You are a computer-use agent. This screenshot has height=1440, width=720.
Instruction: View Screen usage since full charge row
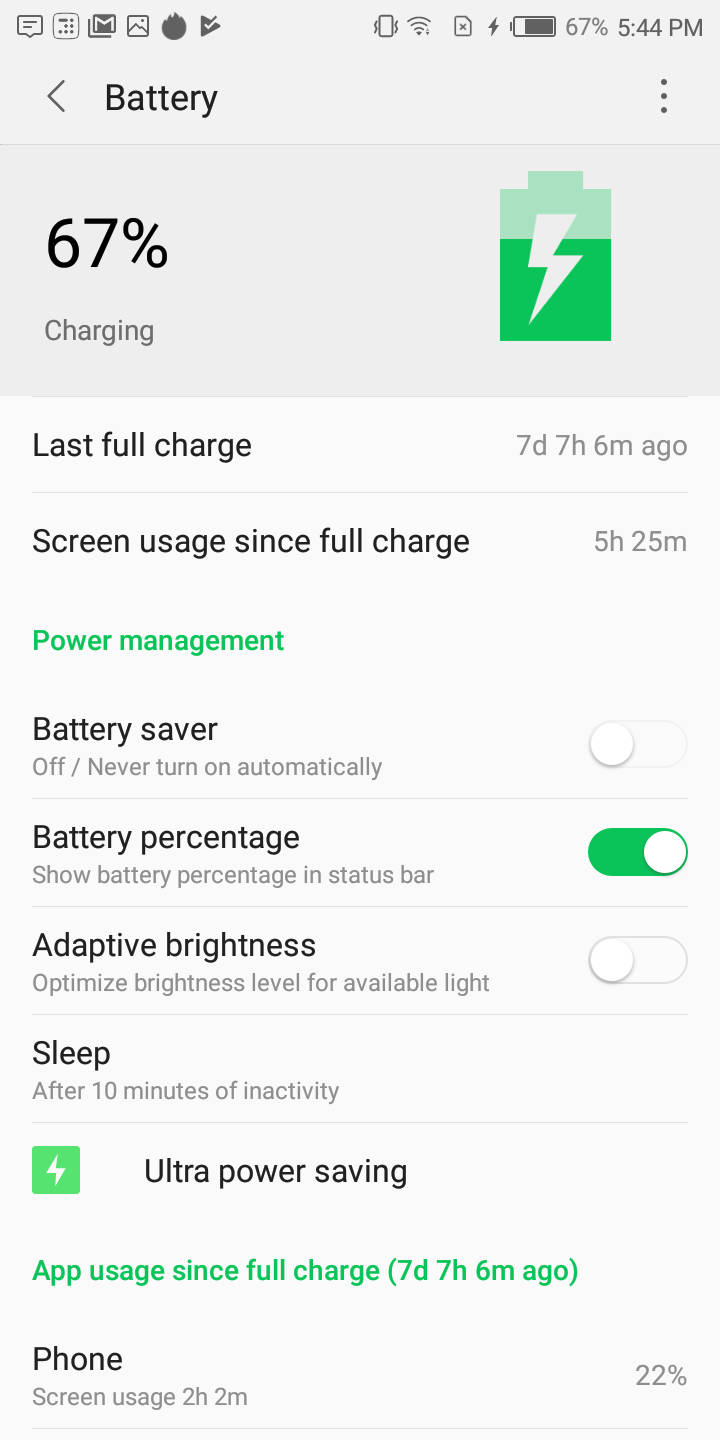[x=360, y=540]
